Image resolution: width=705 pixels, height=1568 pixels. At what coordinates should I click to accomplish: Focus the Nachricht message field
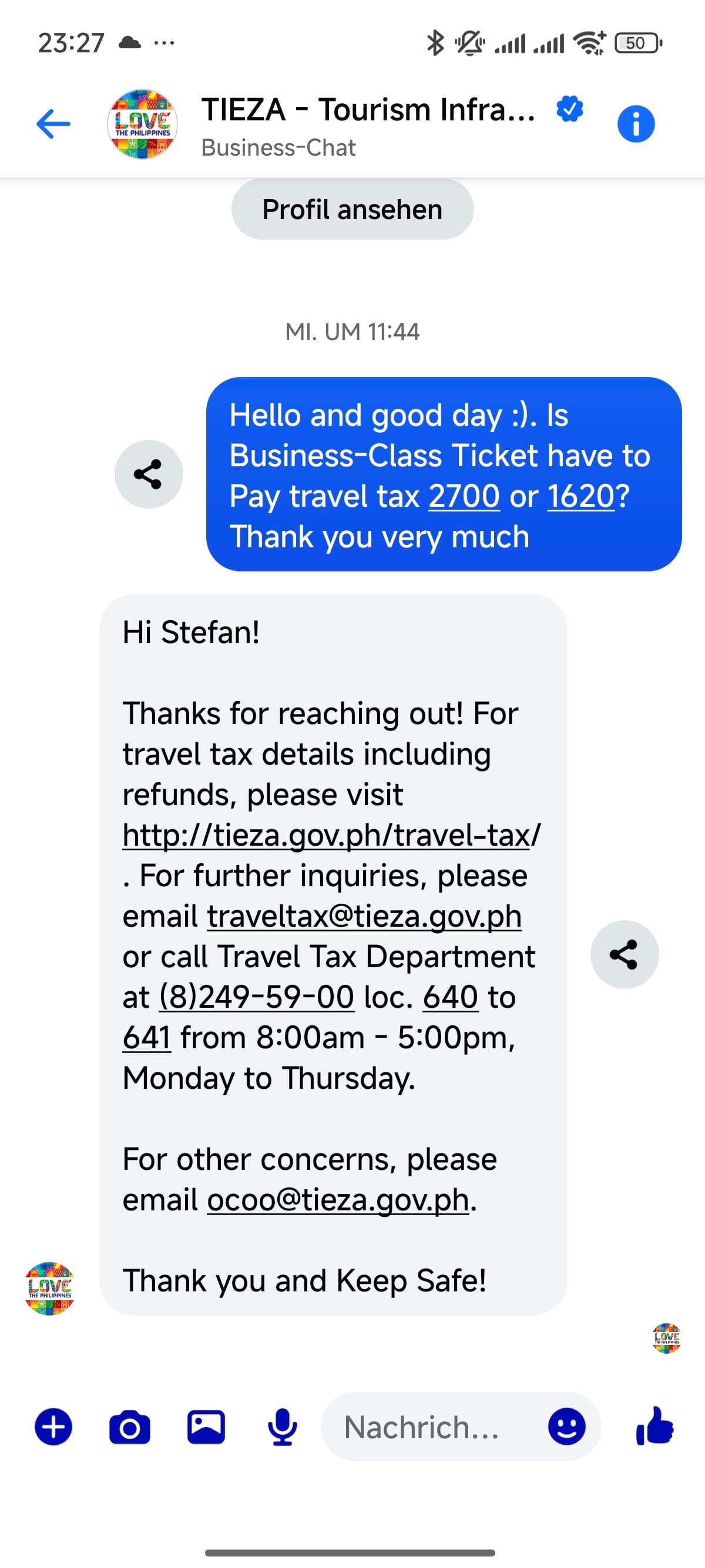tap(426, 1427)
